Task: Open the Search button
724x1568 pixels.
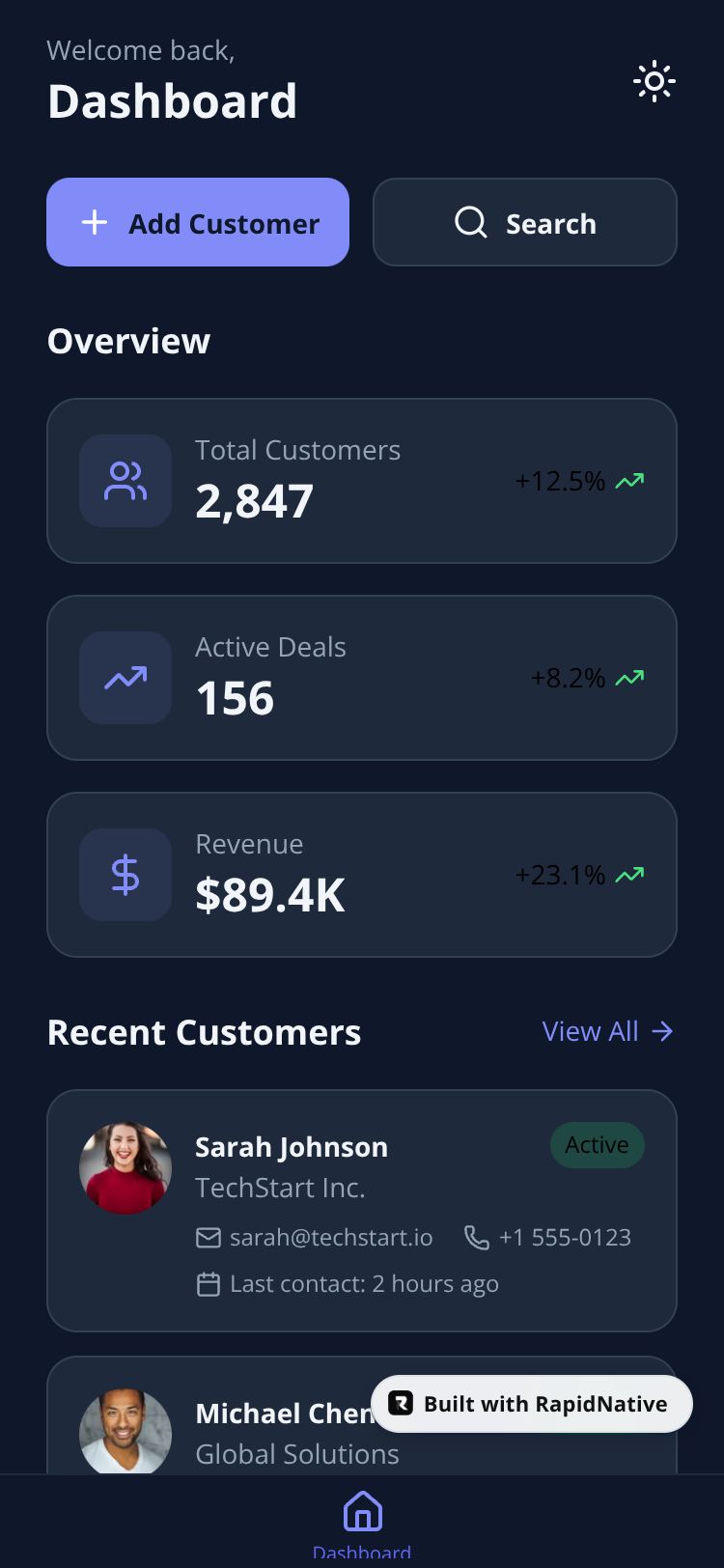Action: (x=525, y=222)
